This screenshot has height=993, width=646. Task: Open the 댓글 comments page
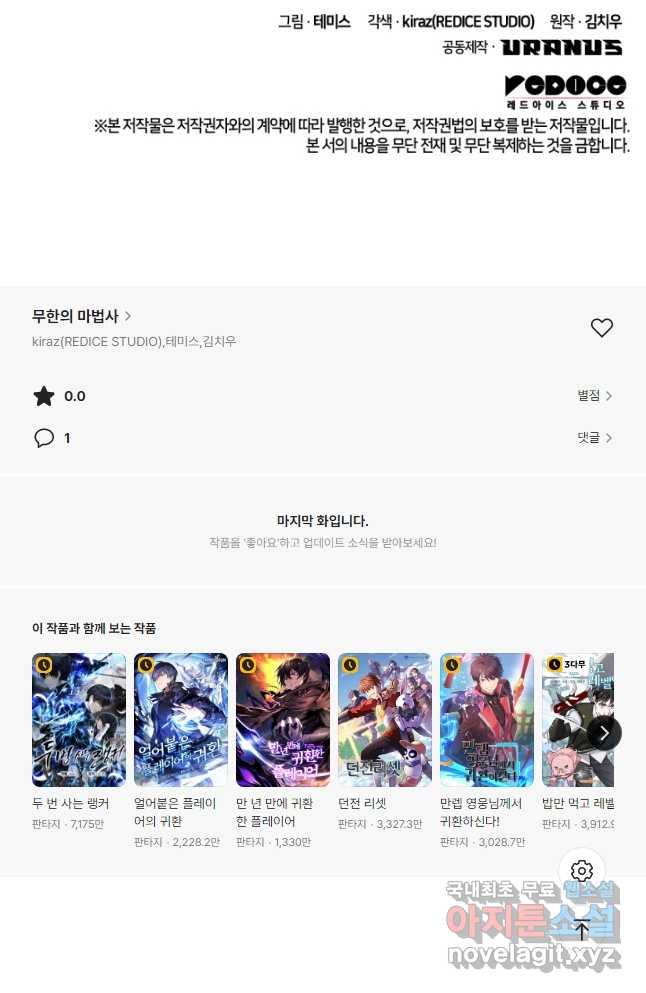point(594,438)
